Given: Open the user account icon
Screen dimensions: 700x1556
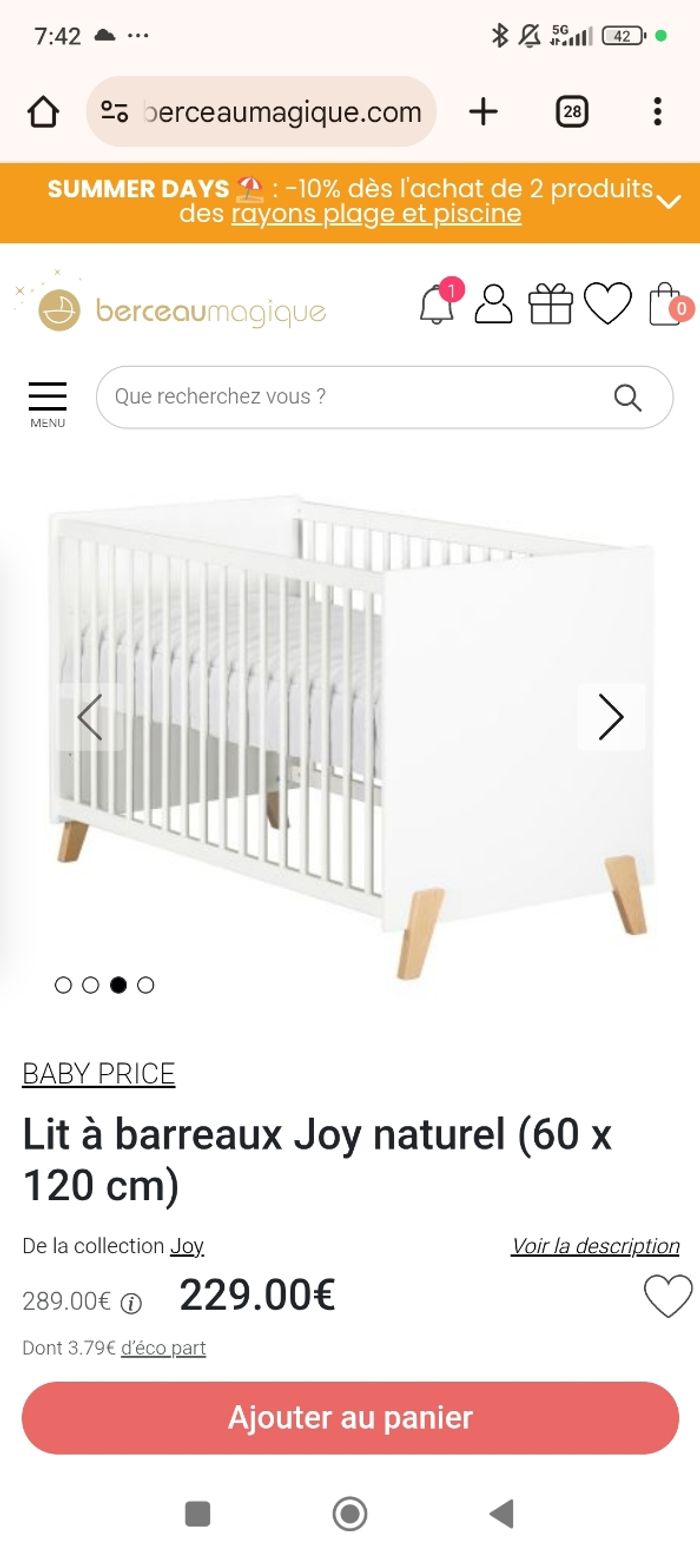Looking at the screenshot, I should [x=492, y=304].
